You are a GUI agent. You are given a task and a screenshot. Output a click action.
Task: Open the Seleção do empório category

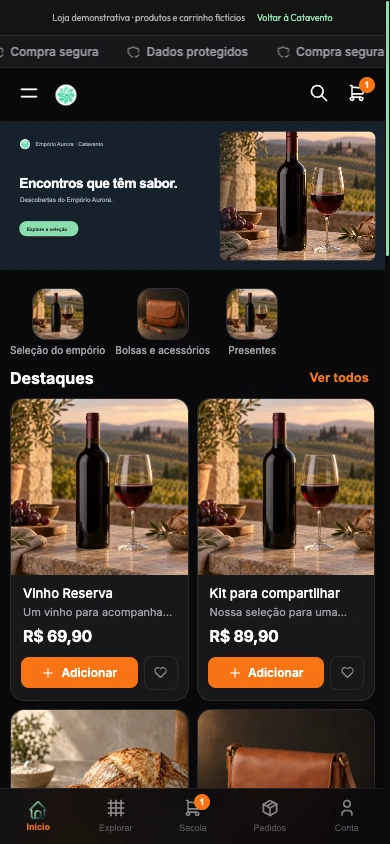58,322
